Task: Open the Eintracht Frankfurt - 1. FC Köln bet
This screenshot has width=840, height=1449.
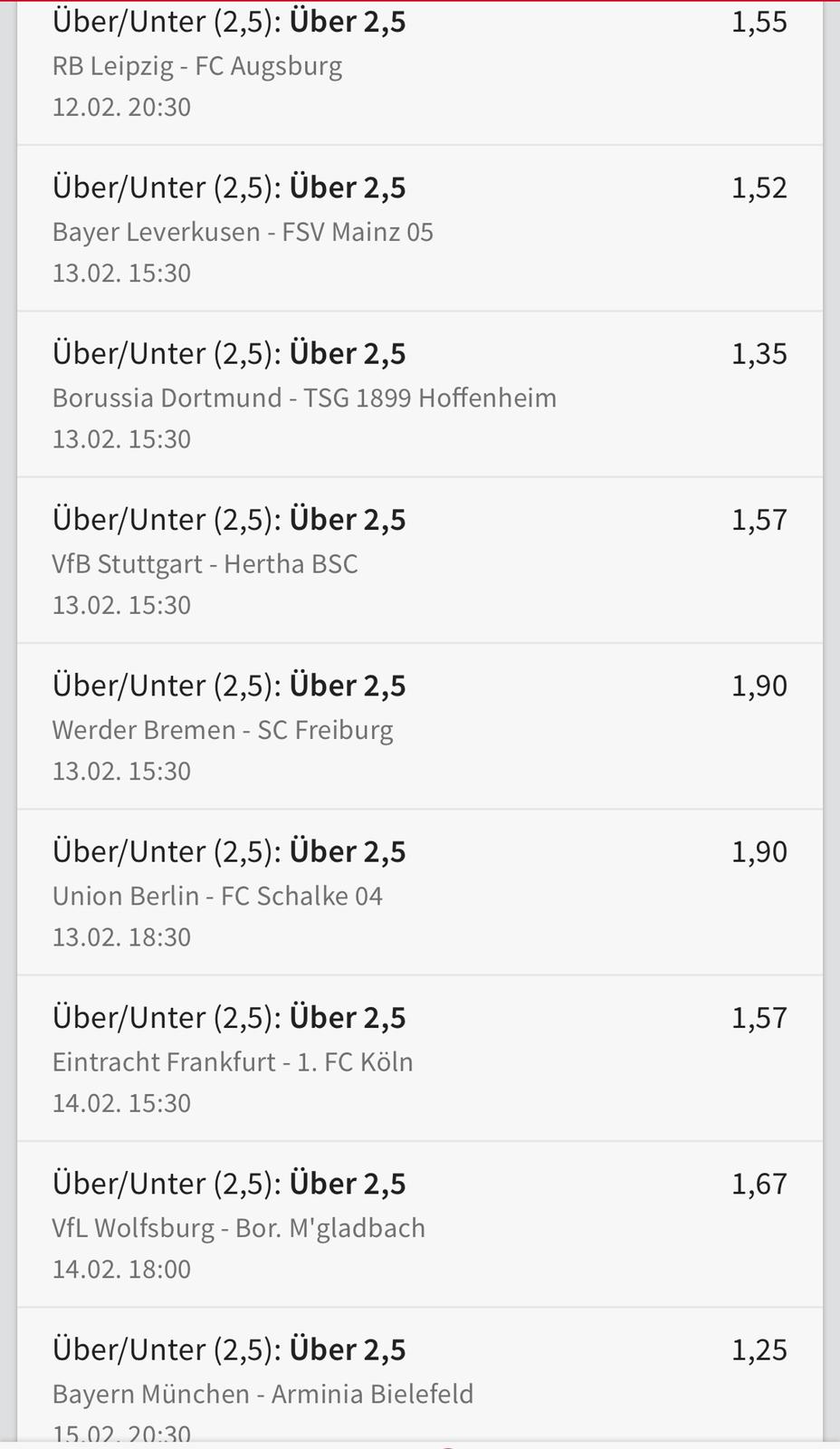Action: [420, 1059]
